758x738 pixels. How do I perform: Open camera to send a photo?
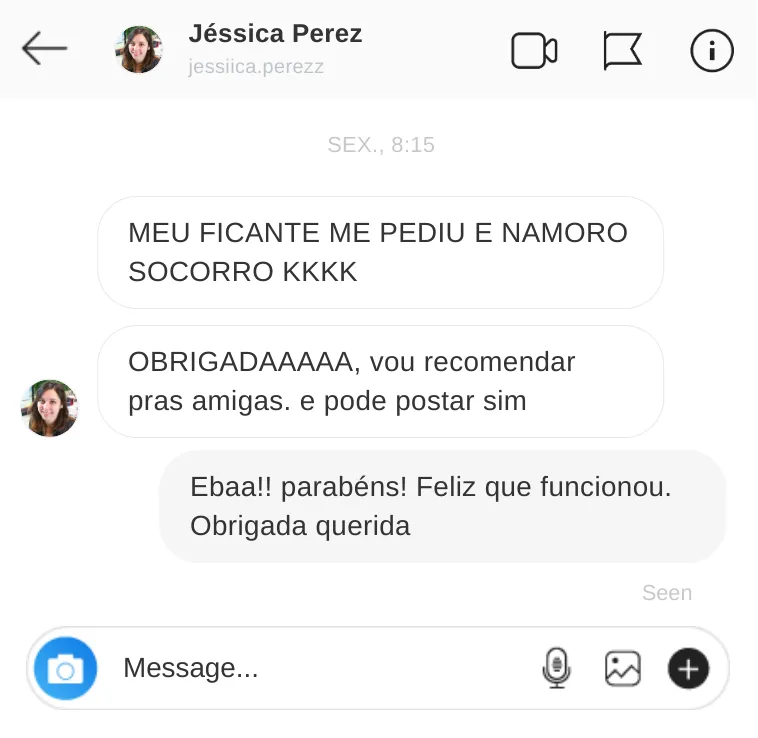pyautogui.click(x=66, y=668)
